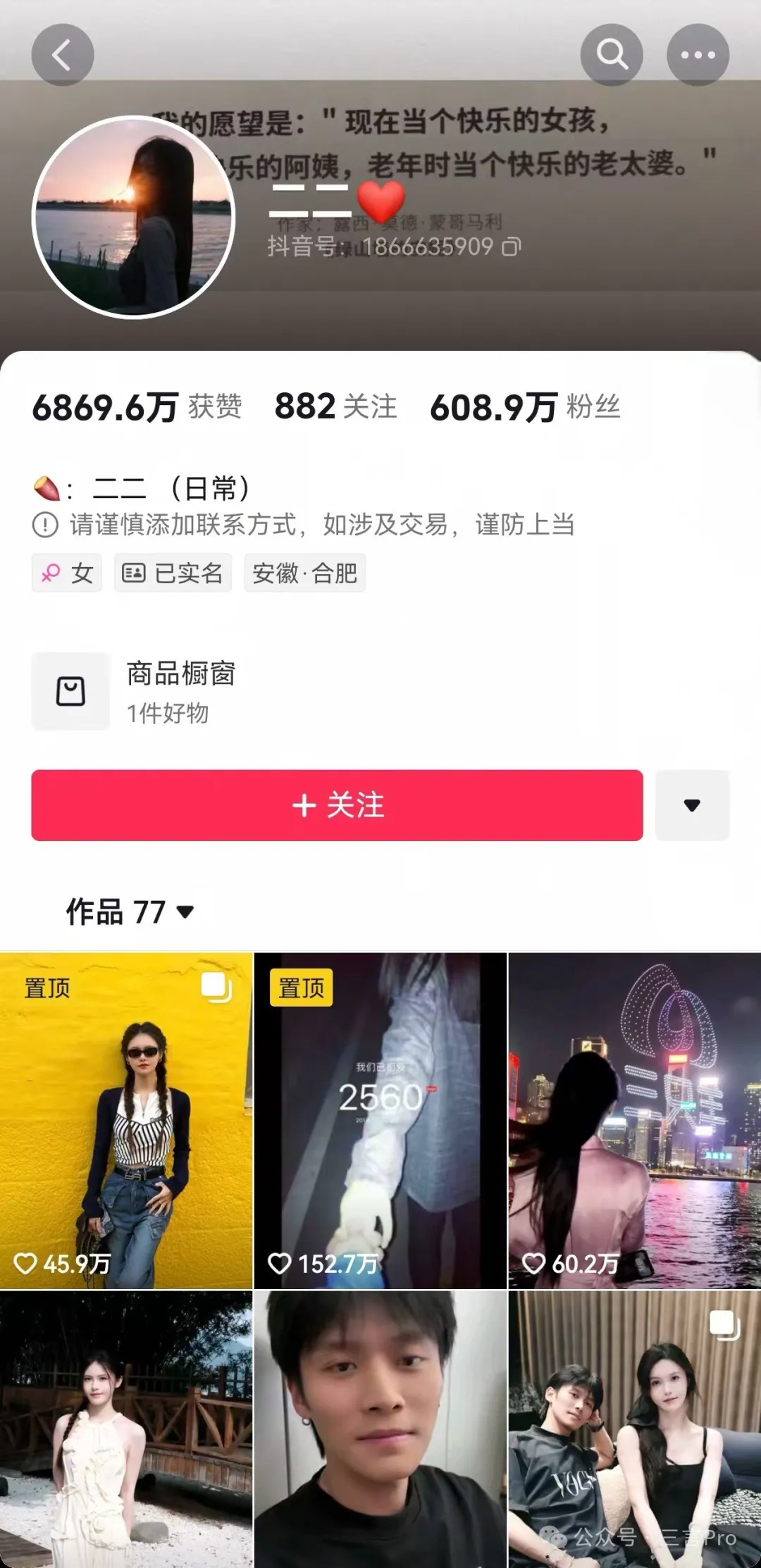Open pinned 2560 video with 152.7万 likes
The height and width of the screenshot is (1568, 761).
click(380, 1120)
